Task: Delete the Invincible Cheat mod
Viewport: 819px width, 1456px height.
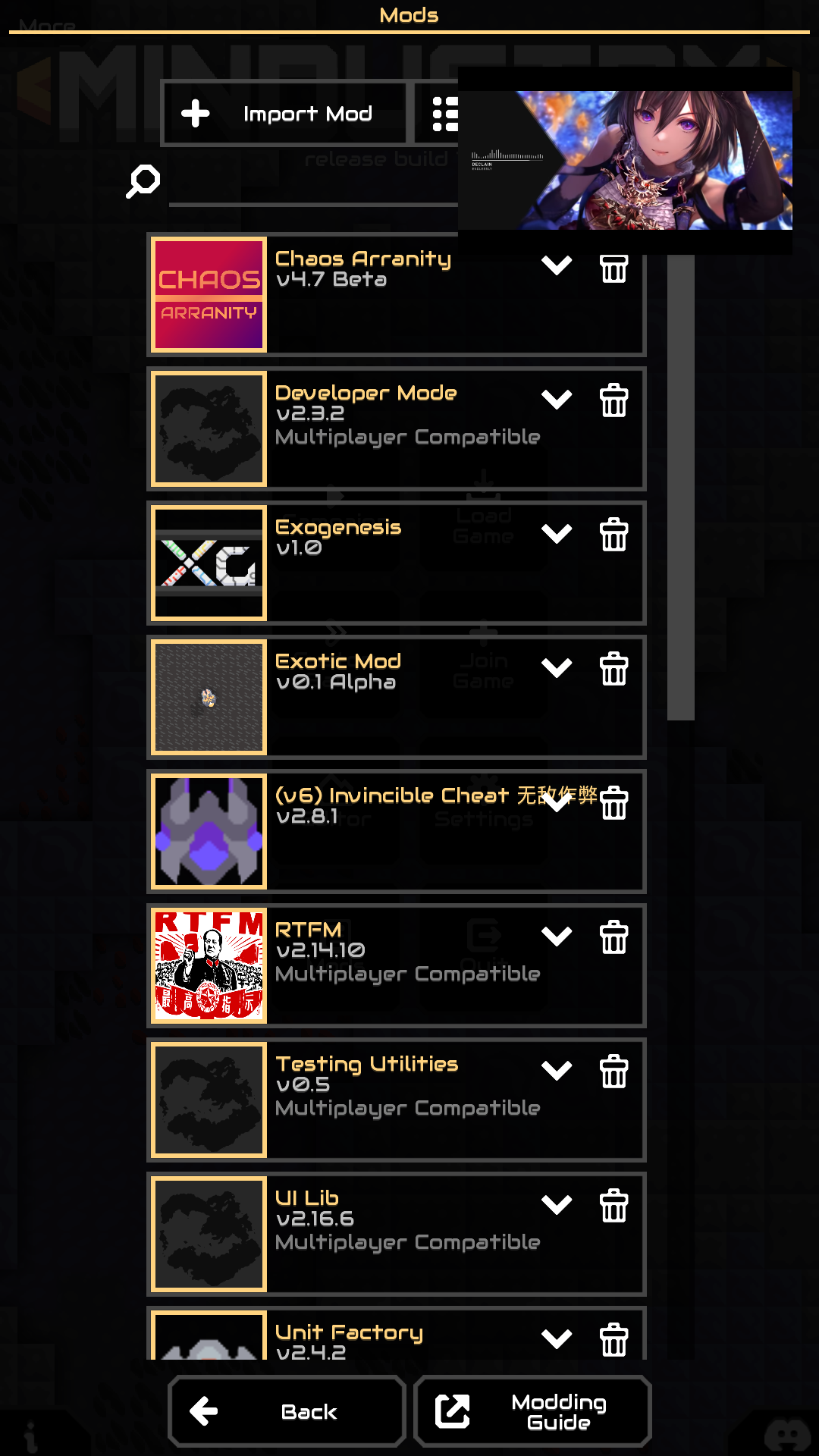Action: click(x=614, y=803)
